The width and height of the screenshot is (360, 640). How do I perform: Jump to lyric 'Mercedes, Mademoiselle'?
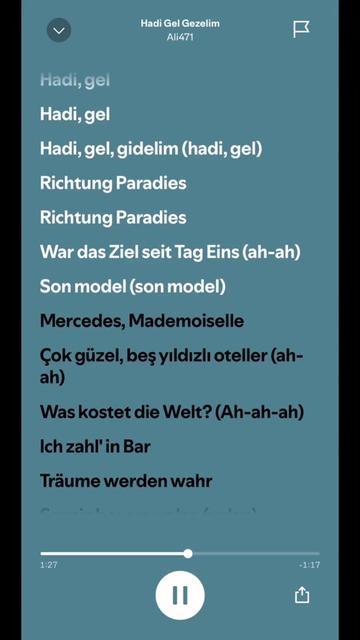[x=142, y=321]
